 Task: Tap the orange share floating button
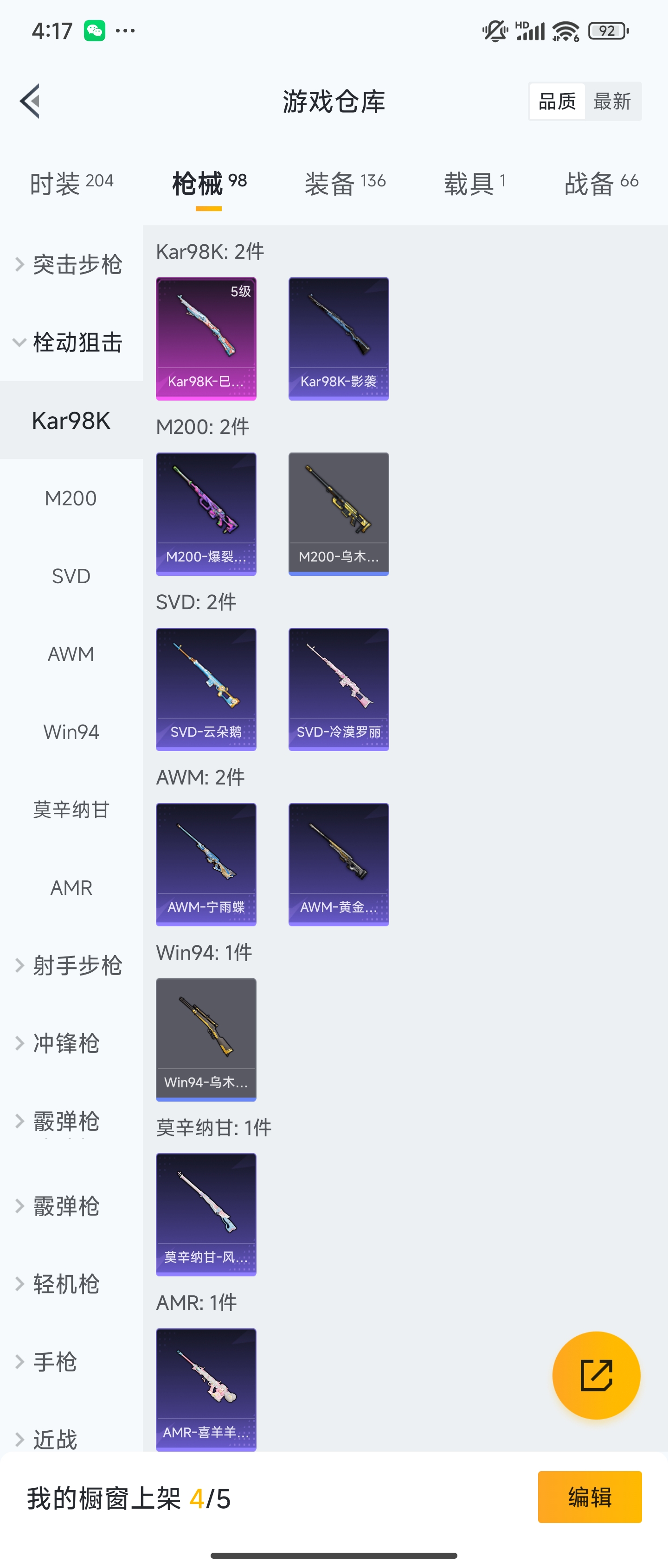596,1376
